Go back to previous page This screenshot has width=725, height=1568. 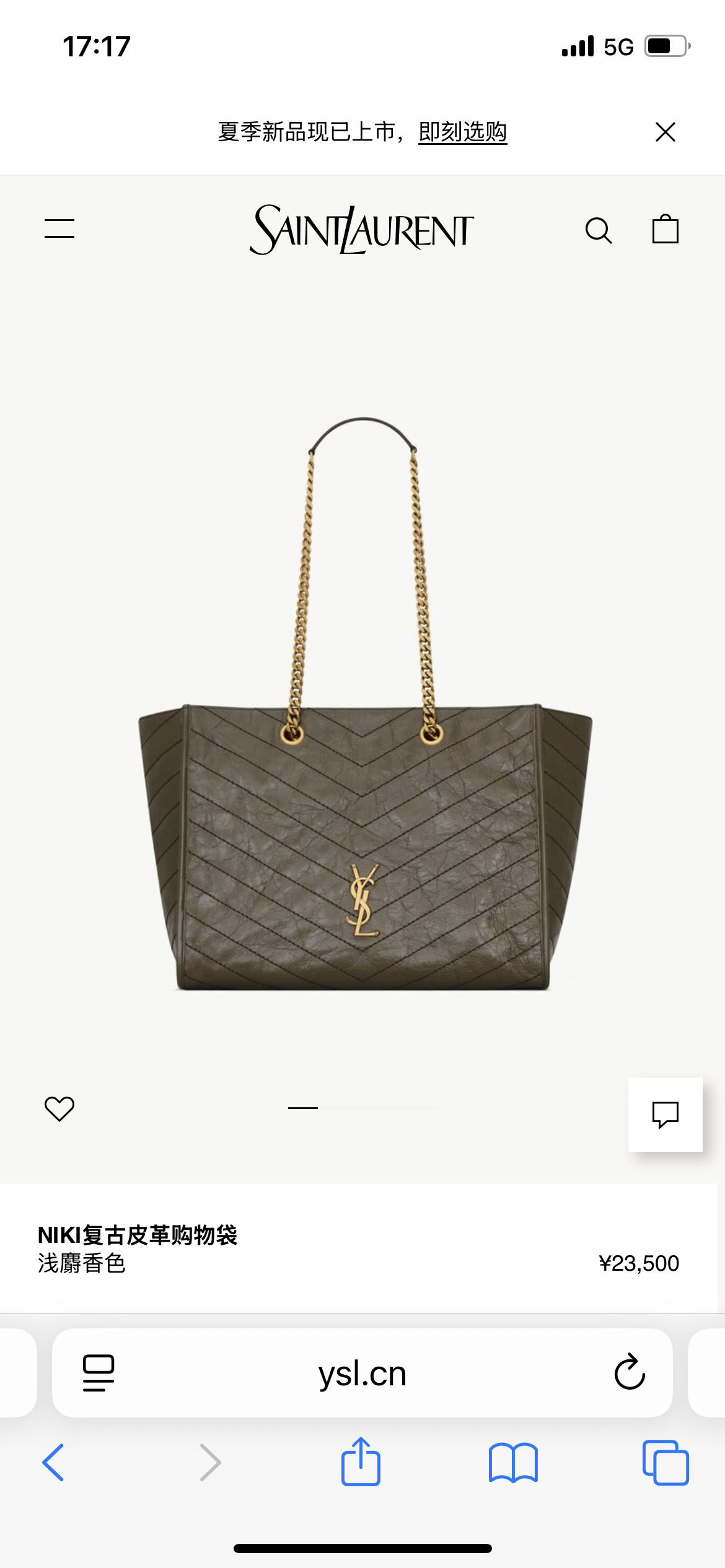[x=53, y=1463]
